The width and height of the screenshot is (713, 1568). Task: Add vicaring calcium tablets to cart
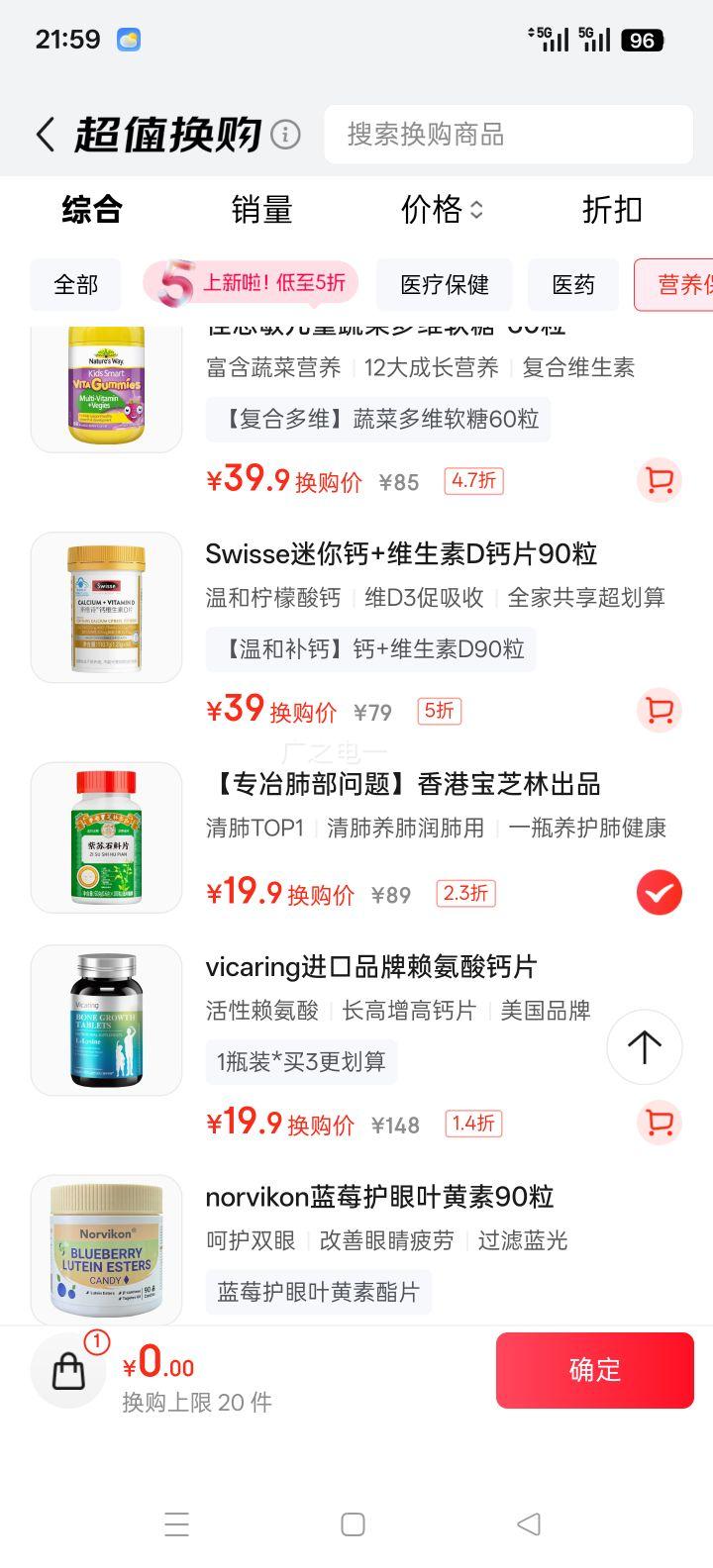pos(659,1123)
